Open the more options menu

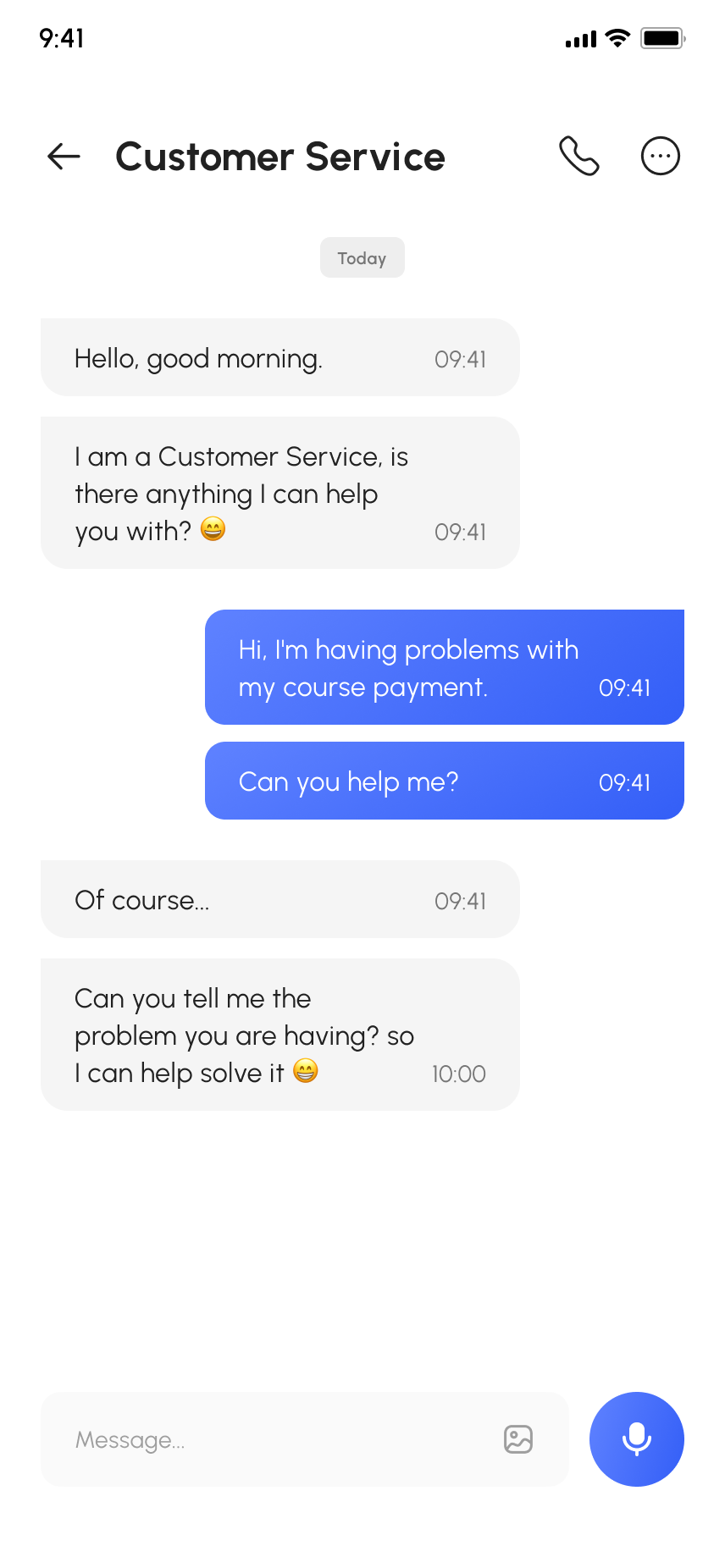coord(661,157)
